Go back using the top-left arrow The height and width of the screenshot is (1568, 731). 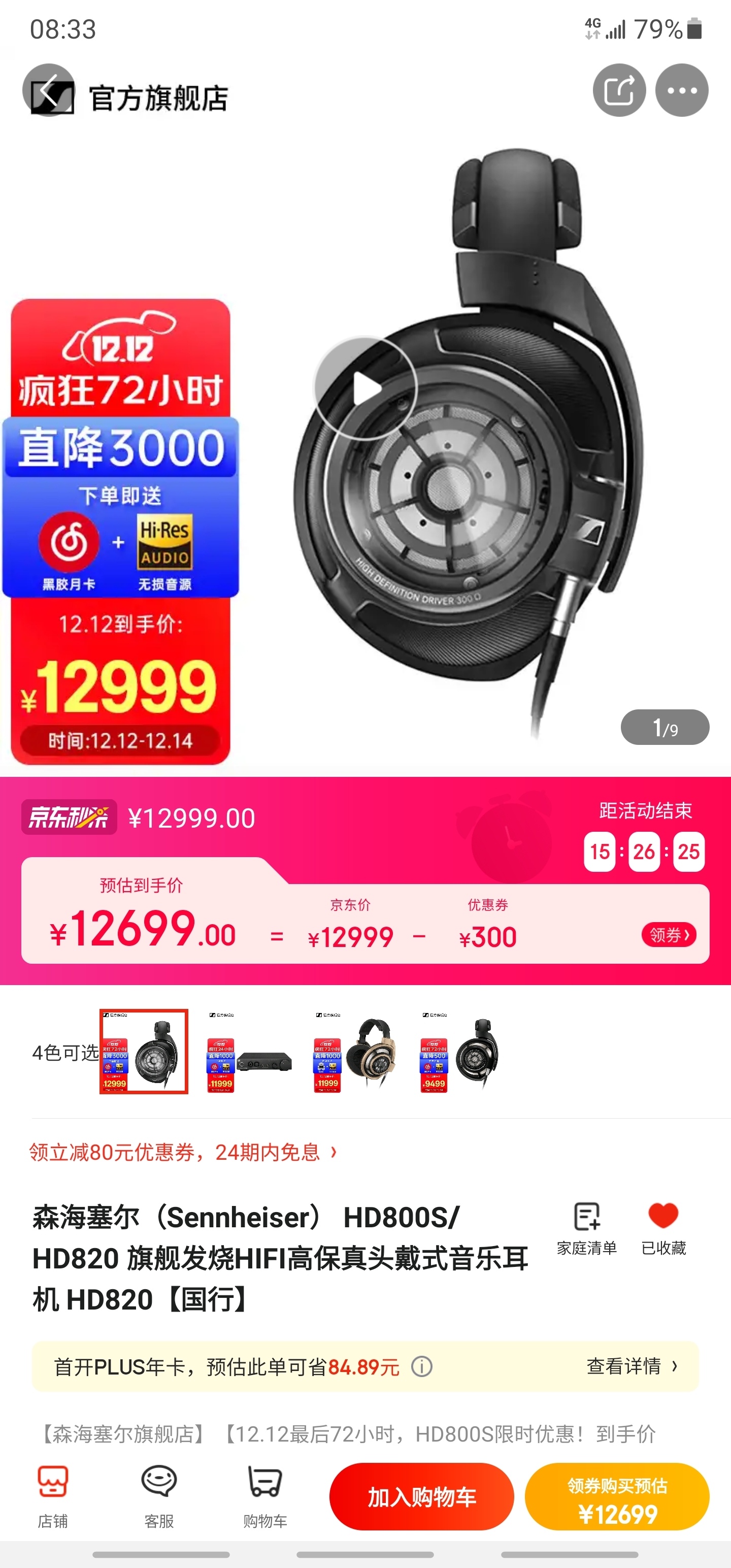(x=48, y=91)
